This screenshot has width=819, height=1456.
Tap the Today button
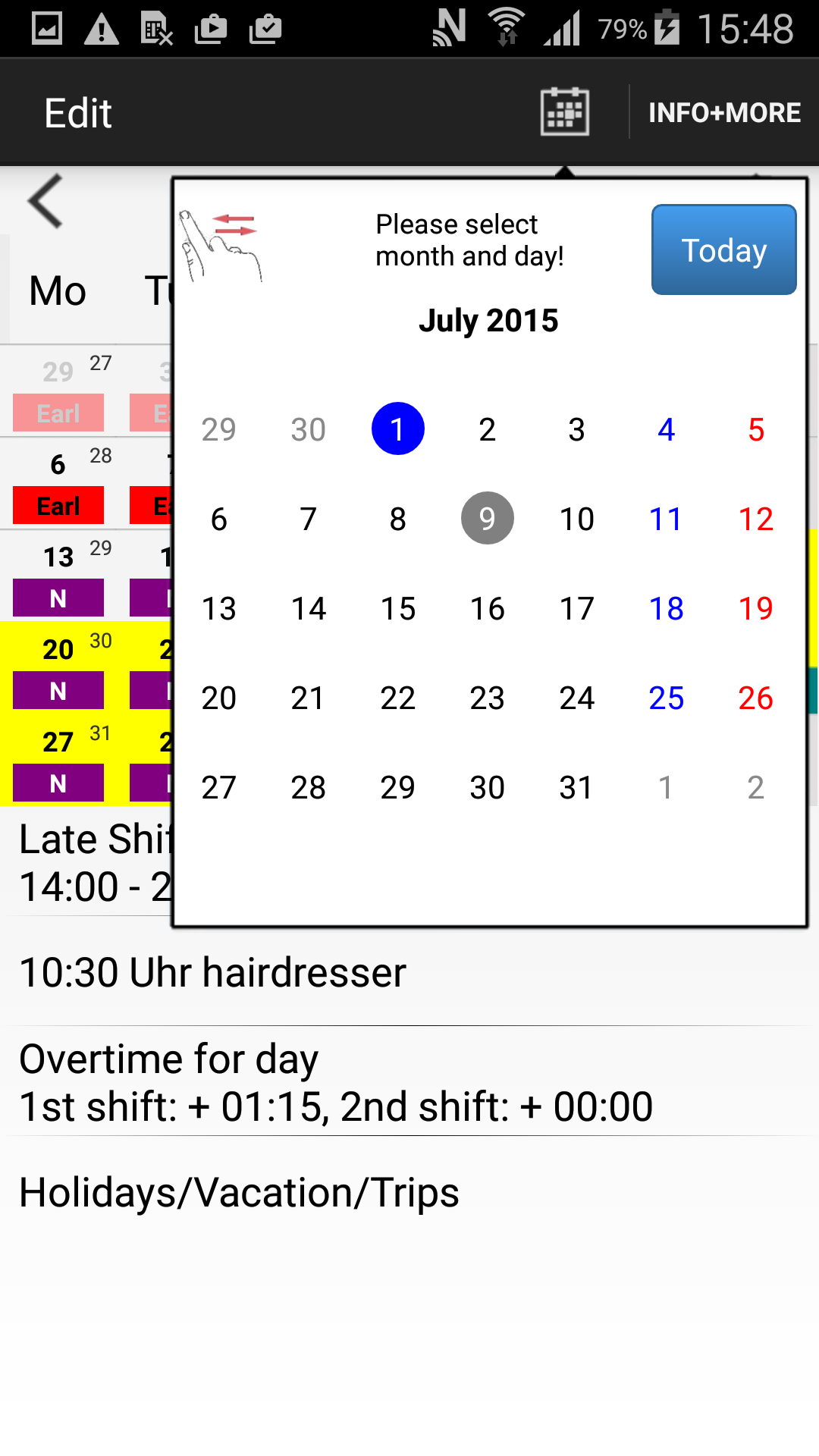pos(723,249)
